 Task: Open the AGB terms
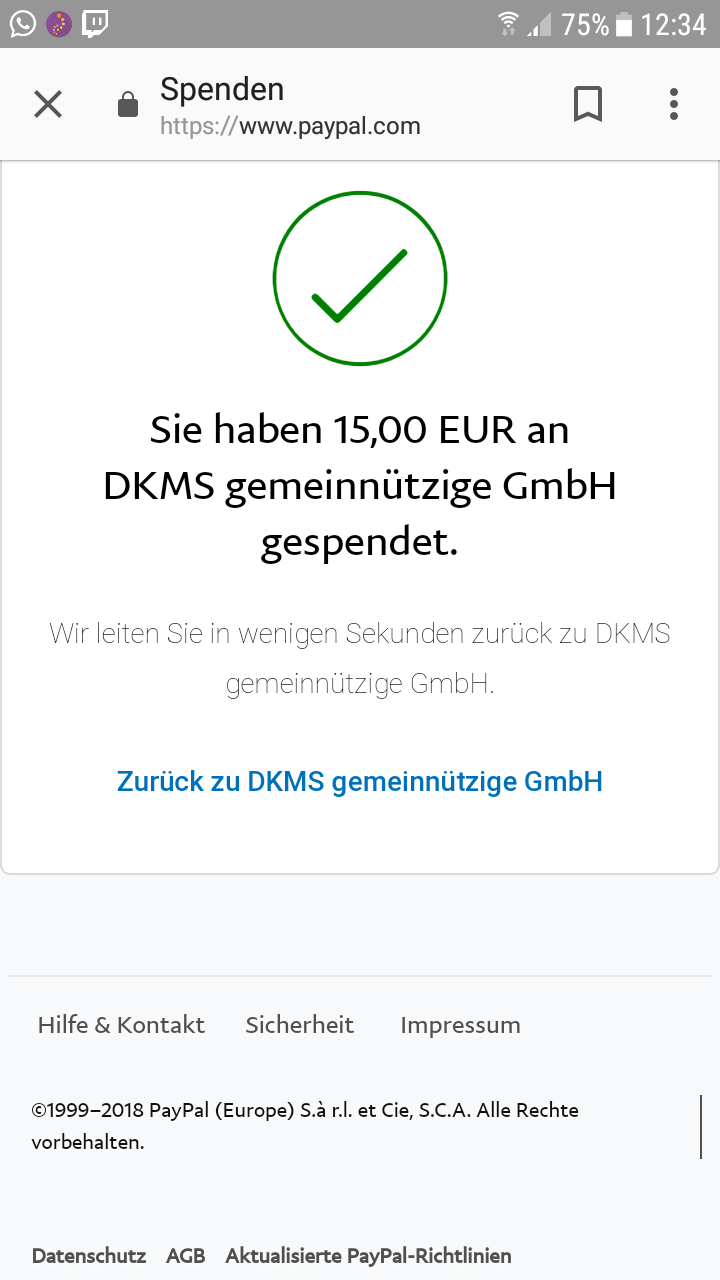pyautogui.click(x=186, y=1256)
